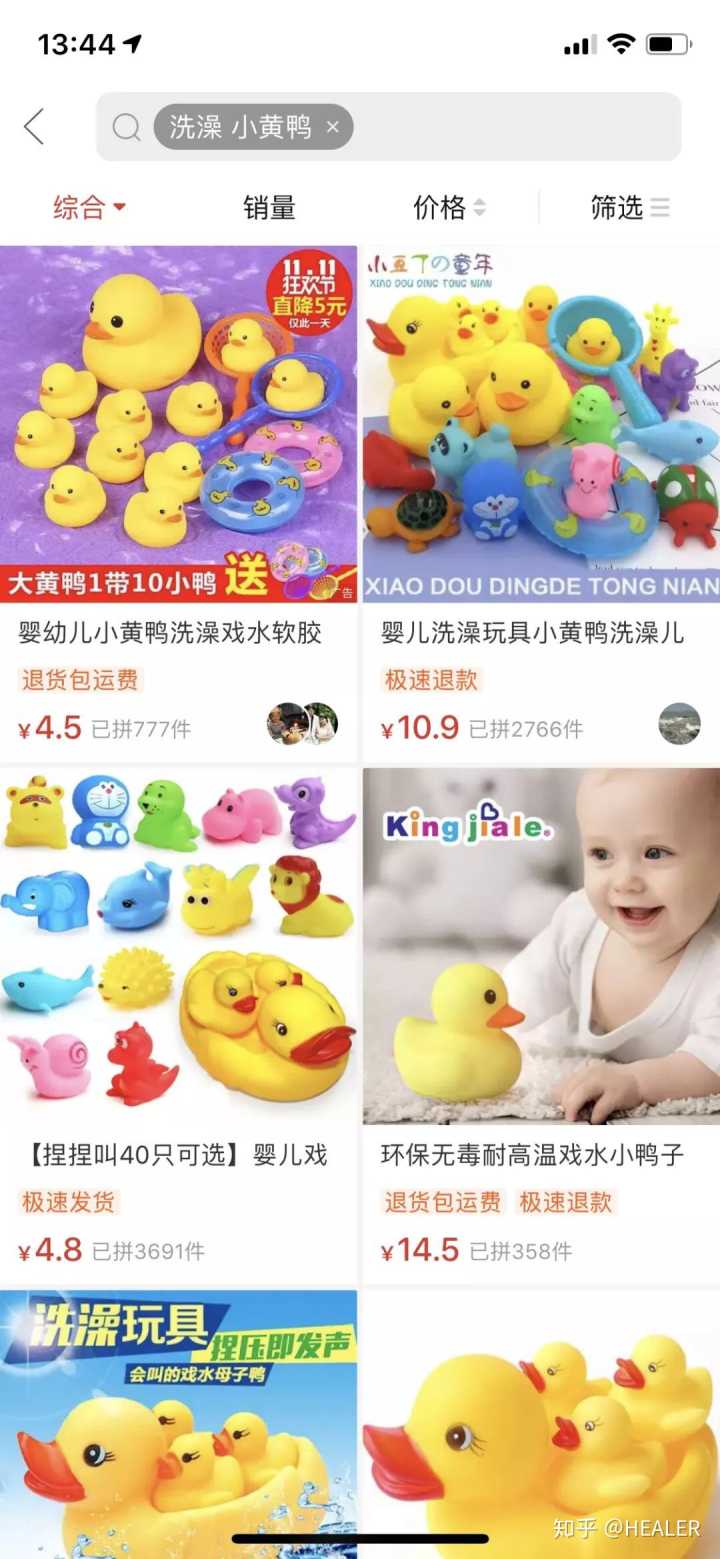Viewport: 720px width, 1559px height.
Task: Sort results by 价格
Action: coord(449,208)
